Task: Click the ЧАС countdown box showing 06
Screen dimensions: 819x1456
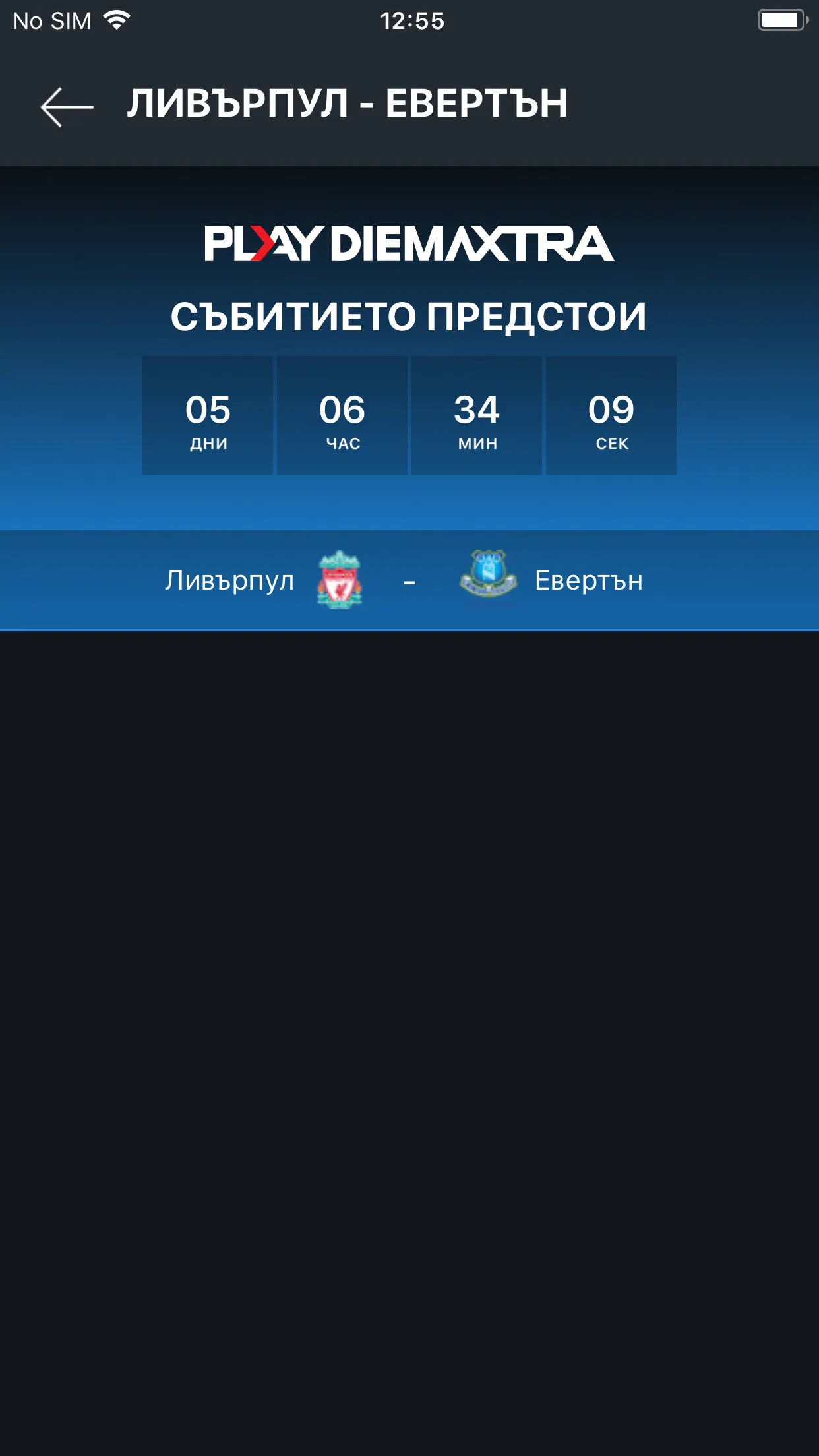Action: pyautogui.click(x=342, y=415)
